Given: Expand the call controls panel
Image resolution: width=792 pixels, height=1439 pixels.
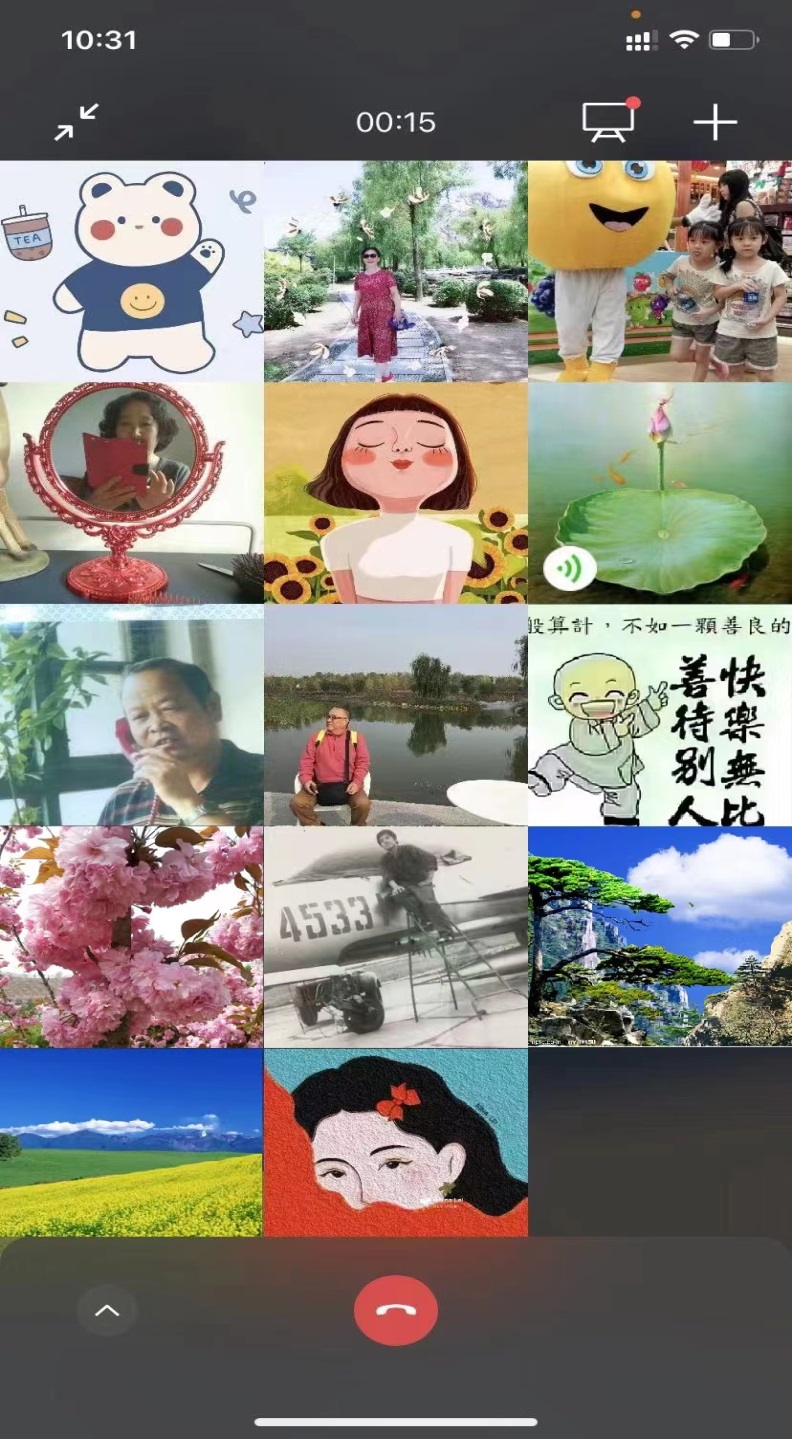Looking at the screenshot, I should (107, 1311).
